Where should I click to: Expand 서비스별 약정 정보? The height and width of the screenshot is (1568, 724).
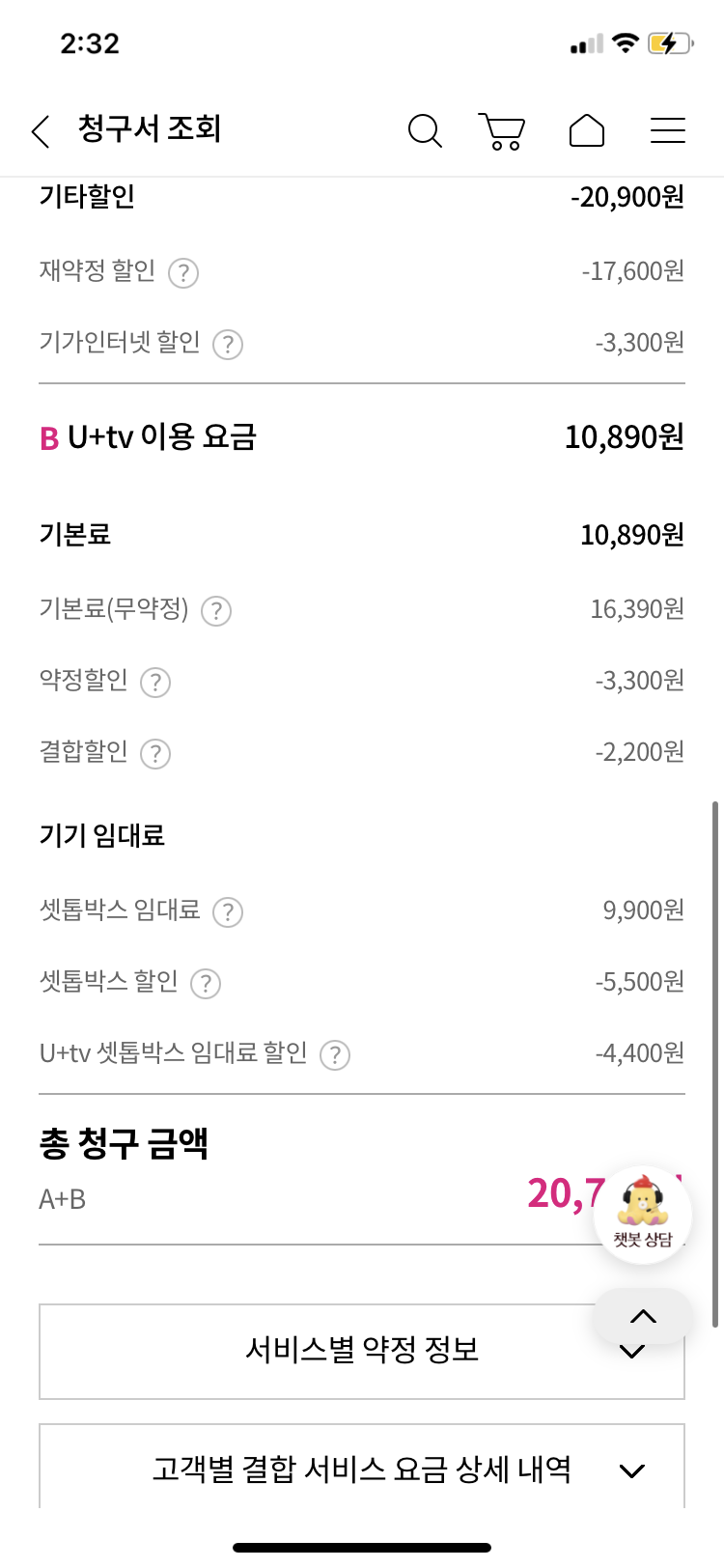[x=362, y=1351]
